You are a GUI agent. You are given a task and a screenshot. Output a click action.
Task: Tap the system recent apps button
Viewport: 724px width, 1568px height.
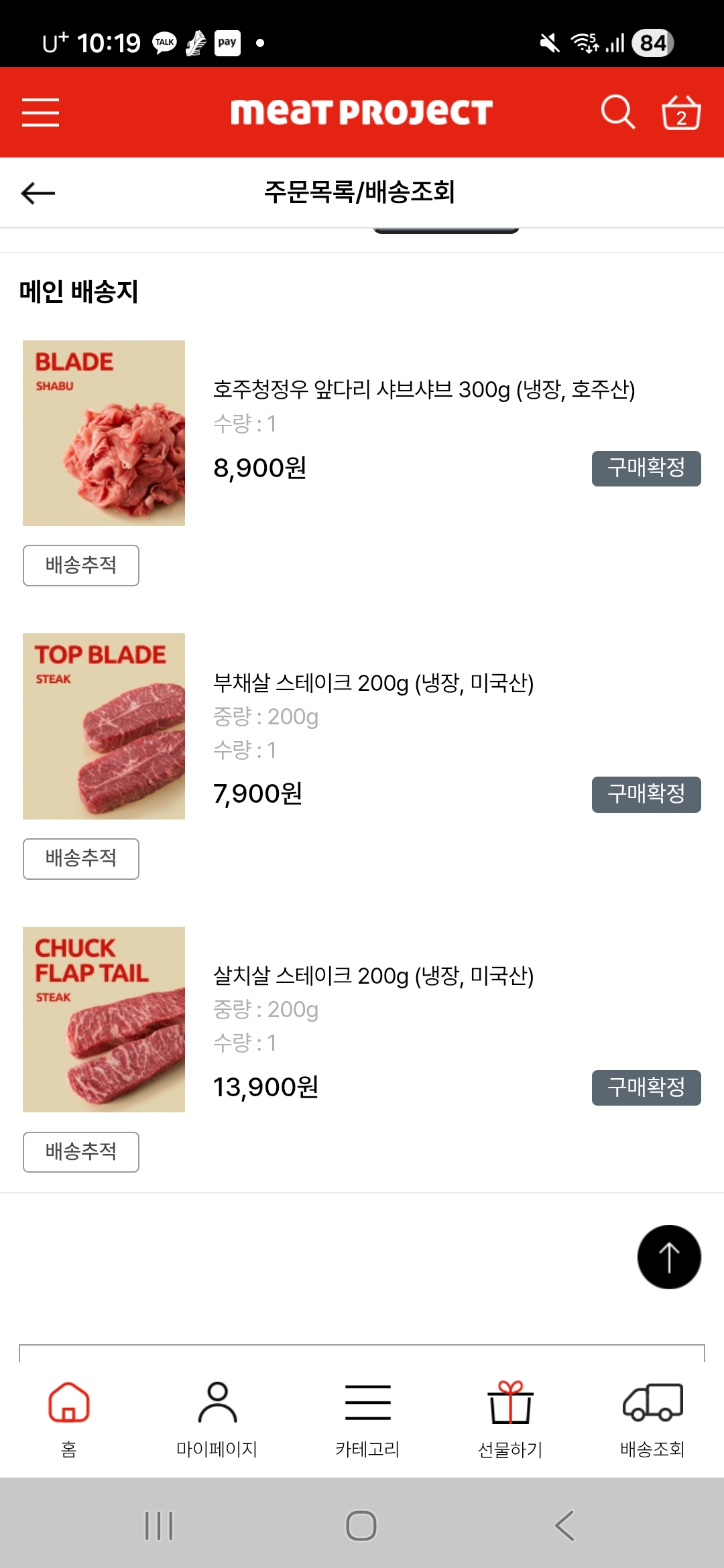[x=159, y=1526]
